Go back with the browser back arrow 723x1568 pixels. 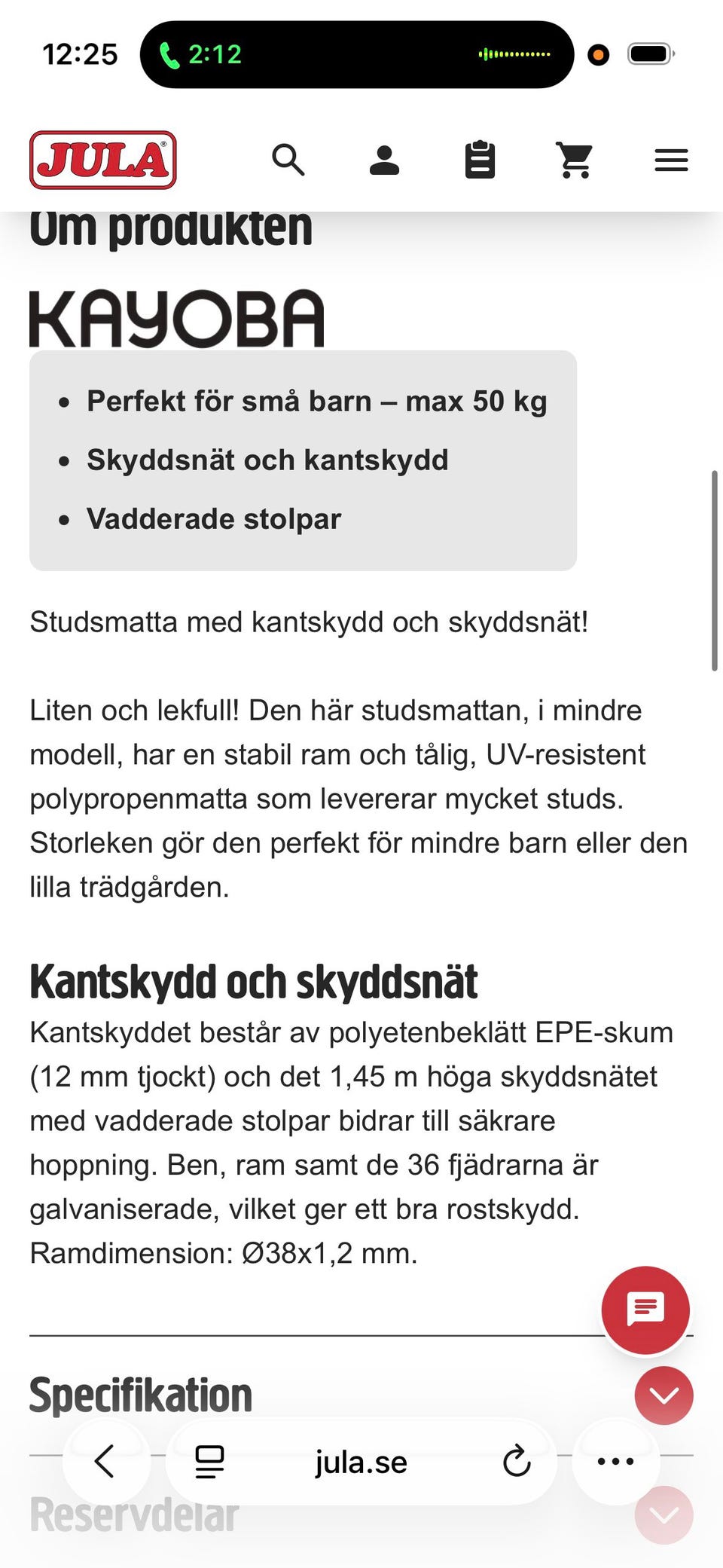point(105,1461)
